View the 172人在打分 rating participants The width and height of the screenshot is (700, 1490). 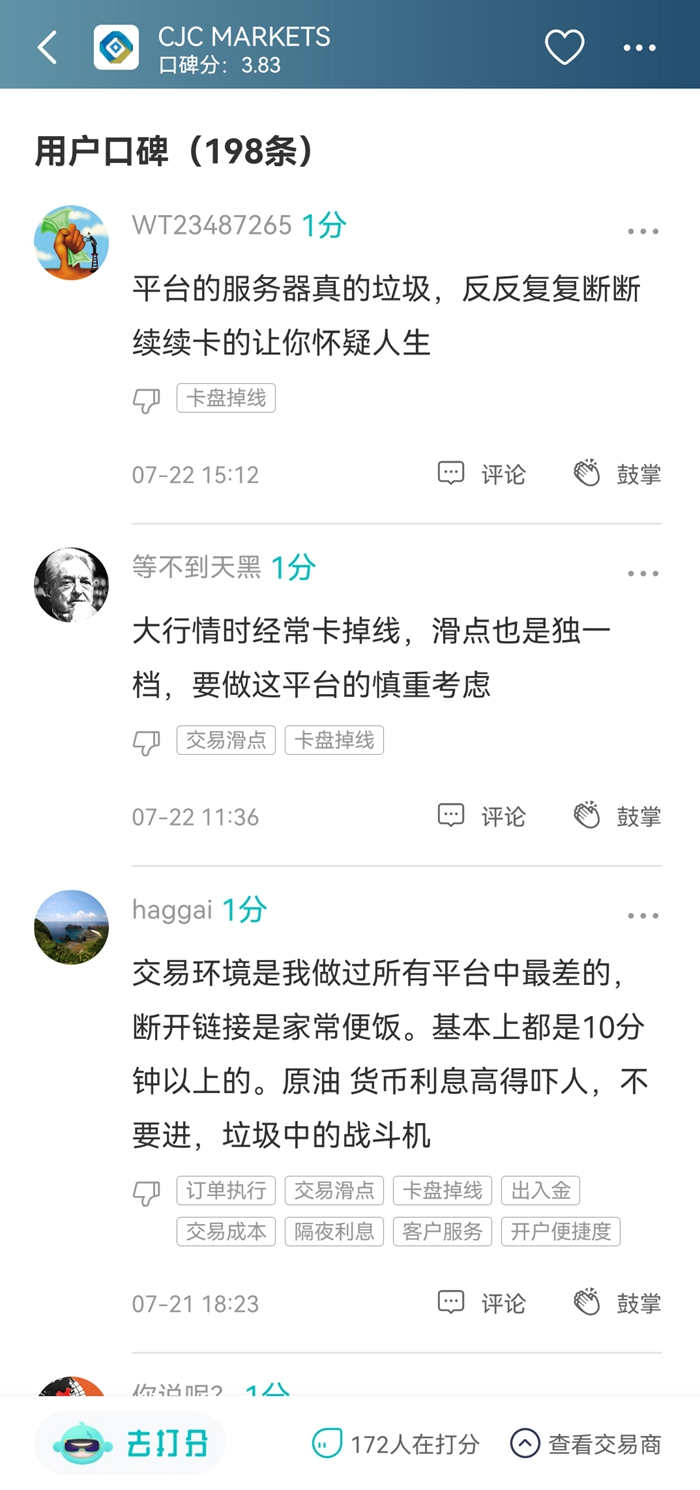[x=396, y=1444]
